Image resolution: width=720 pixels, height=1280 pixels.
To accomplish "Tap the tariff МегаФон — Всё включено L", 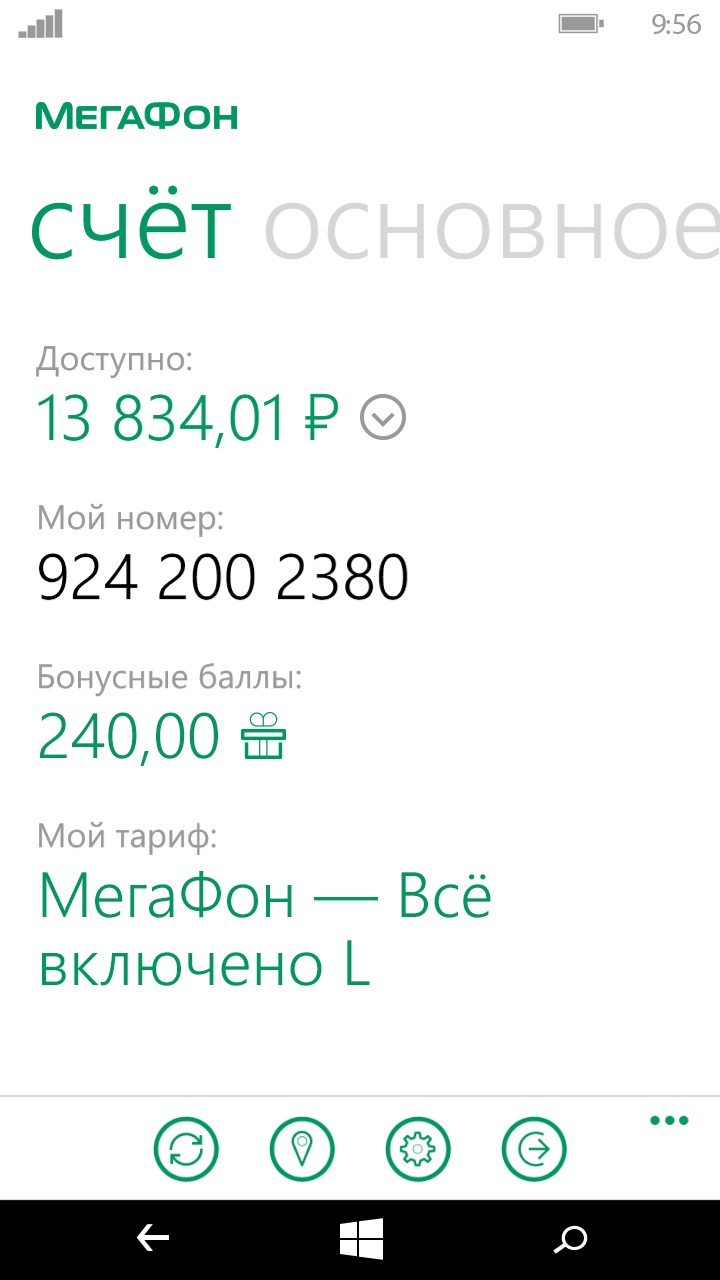I will (x=265, y=930).
